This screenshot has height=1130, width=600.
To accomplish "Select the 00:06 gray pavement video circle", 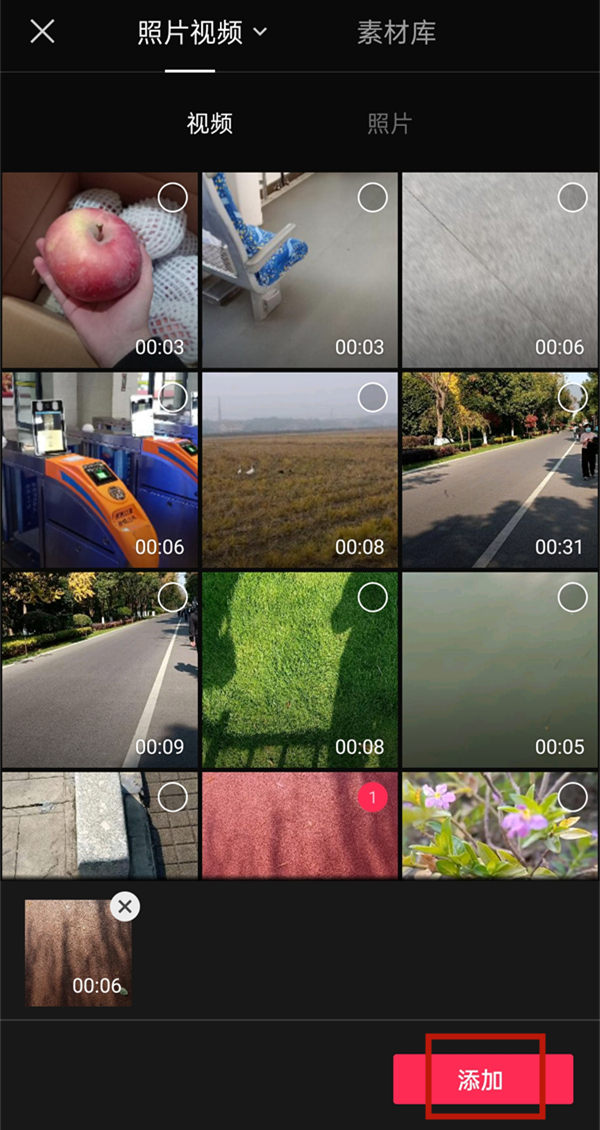I will (572, 197).
